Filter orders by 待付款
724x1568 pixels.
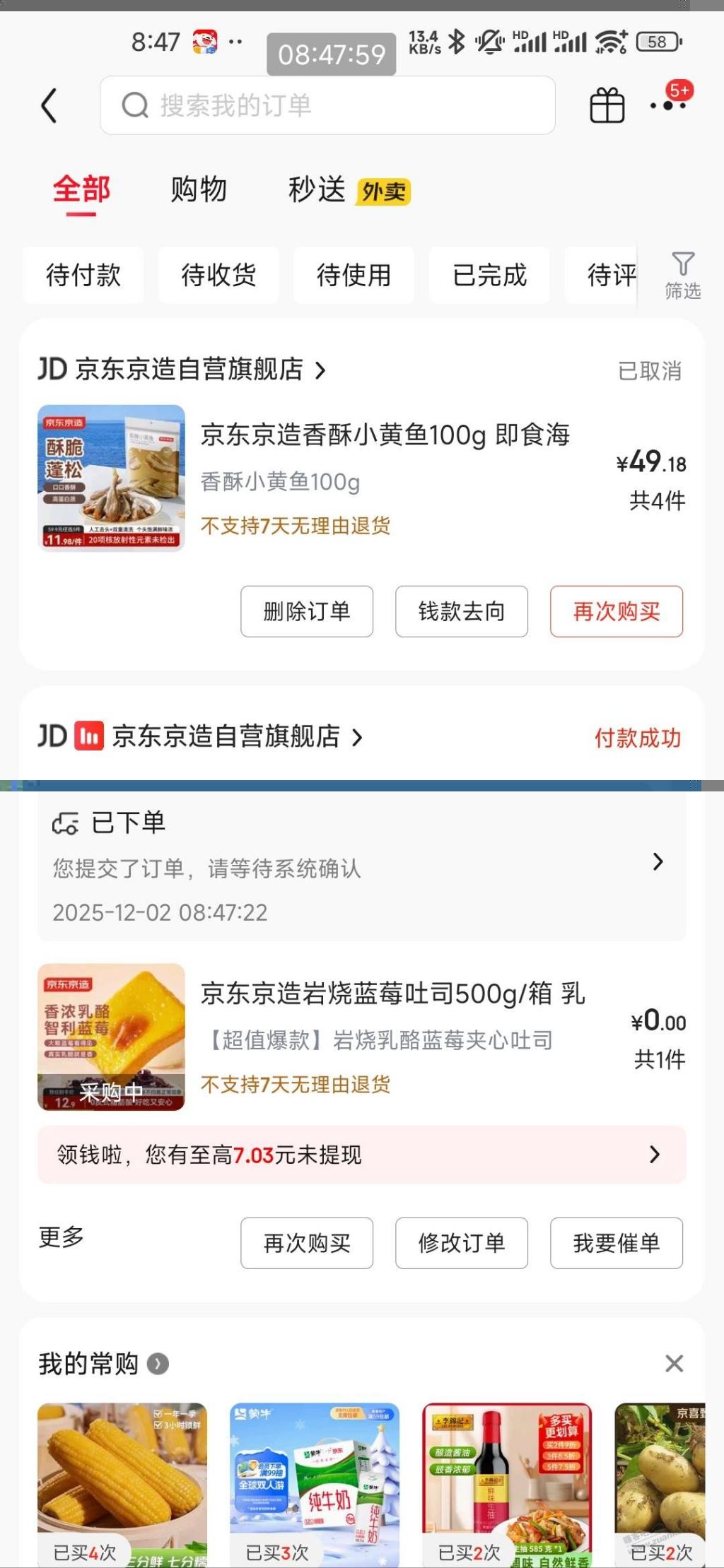(83, 275)
